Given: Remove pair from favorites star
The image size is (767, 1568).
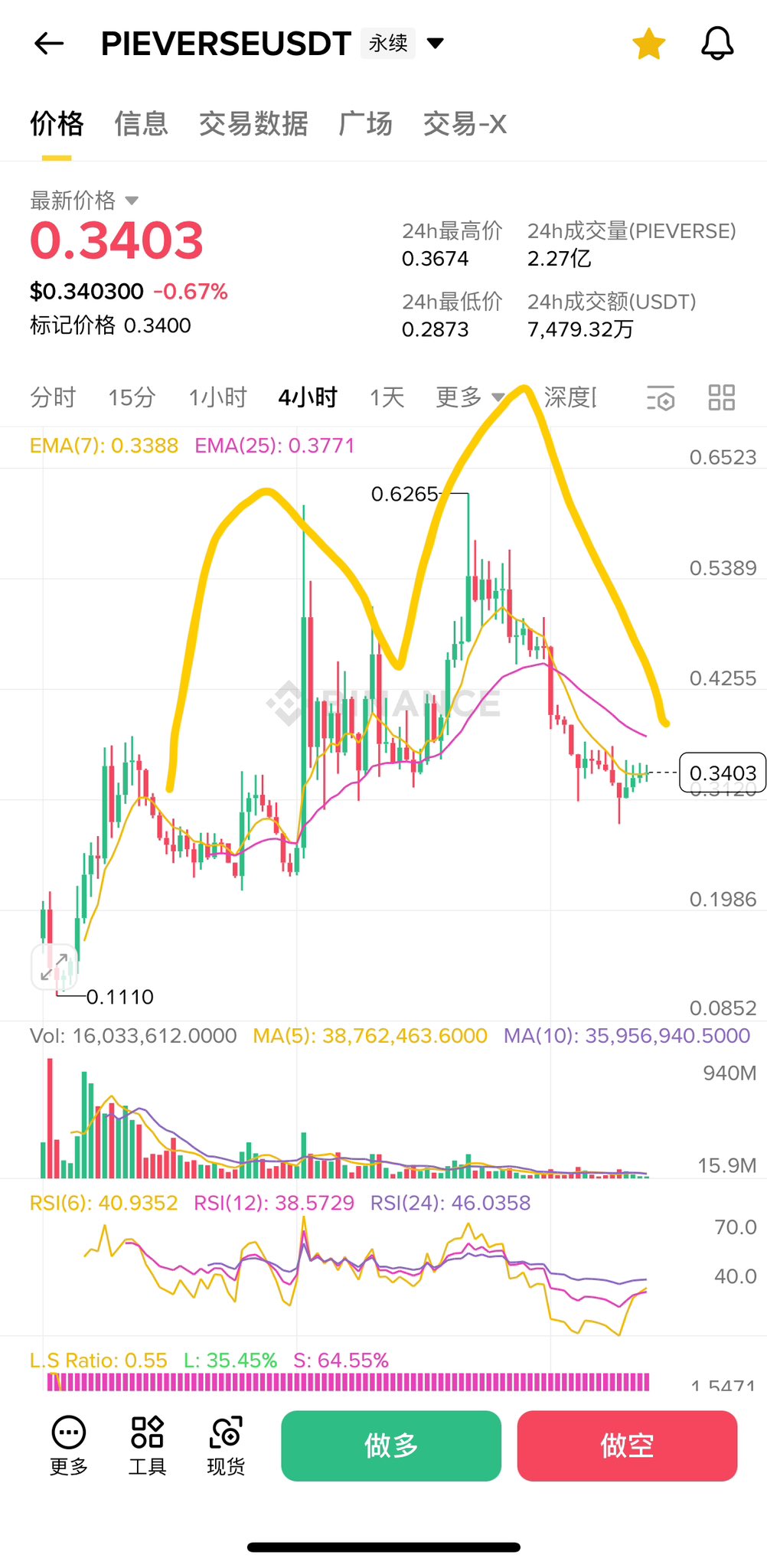Looking at the screenshot, I should (x=648, y=44).
